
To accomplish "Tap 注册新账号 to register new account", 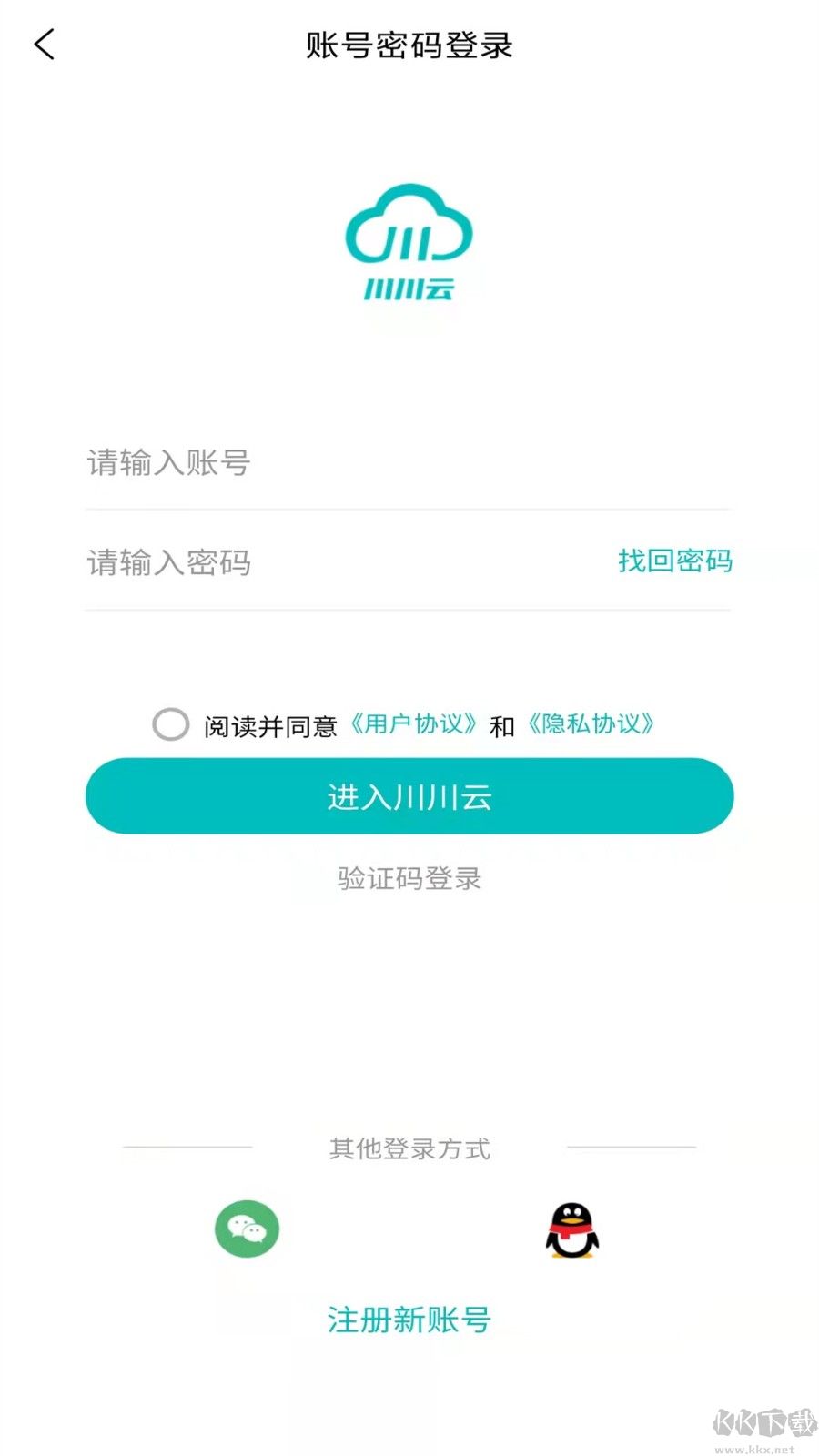I will click(x=408, y=1319).
